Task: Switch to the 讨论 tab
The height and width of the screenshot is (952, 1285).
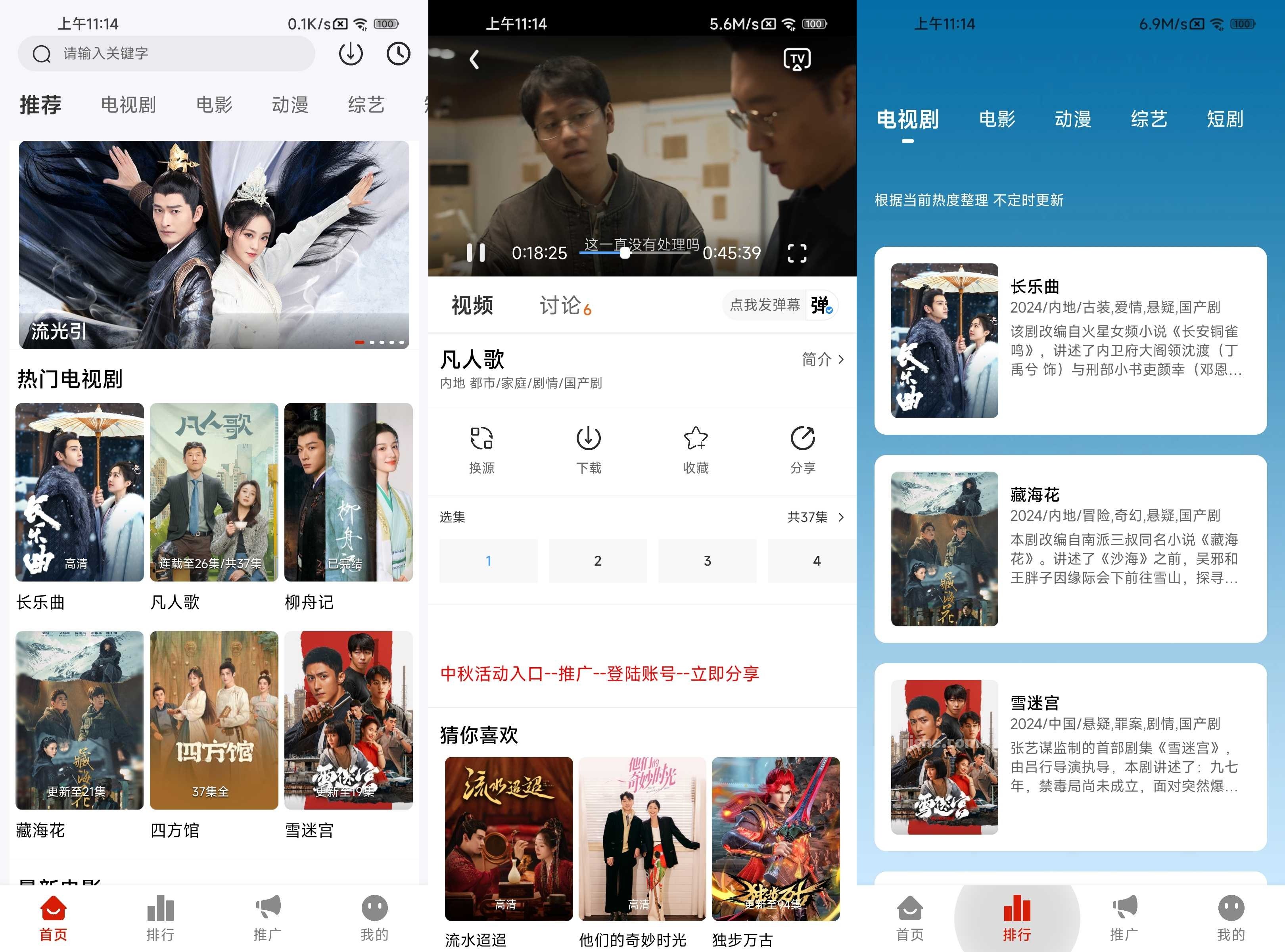Action: click(x=564, y=305)
